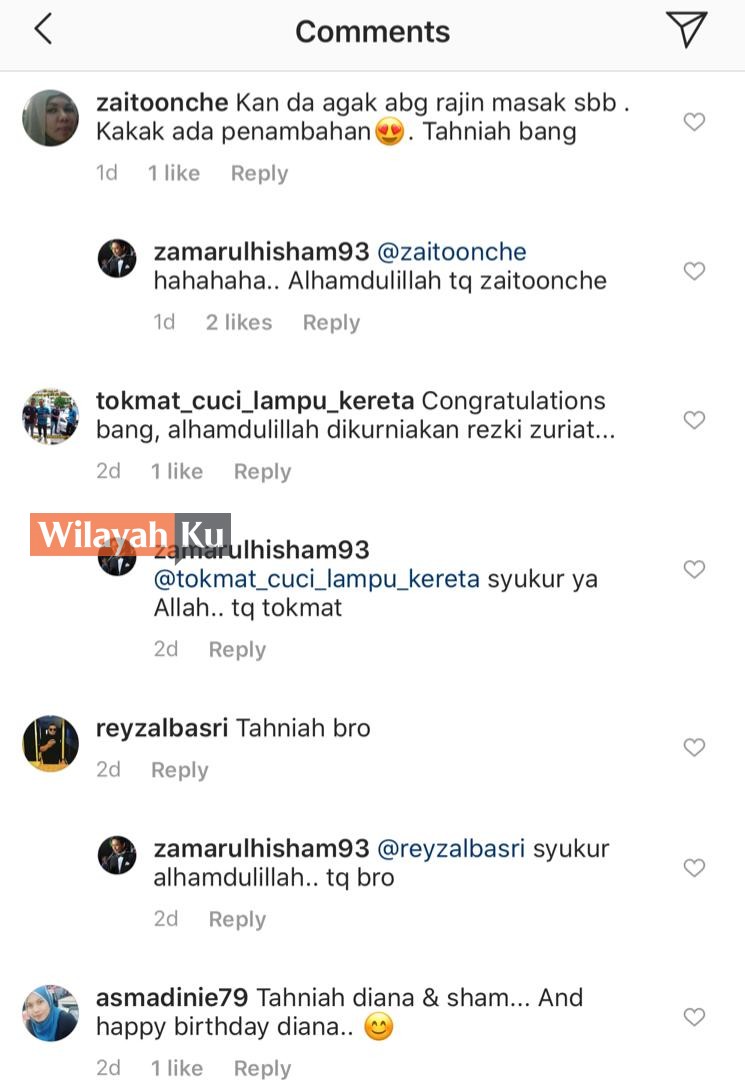
Task: Open asmadinie79's profile picture
Action: click(x=50, y=1012)
